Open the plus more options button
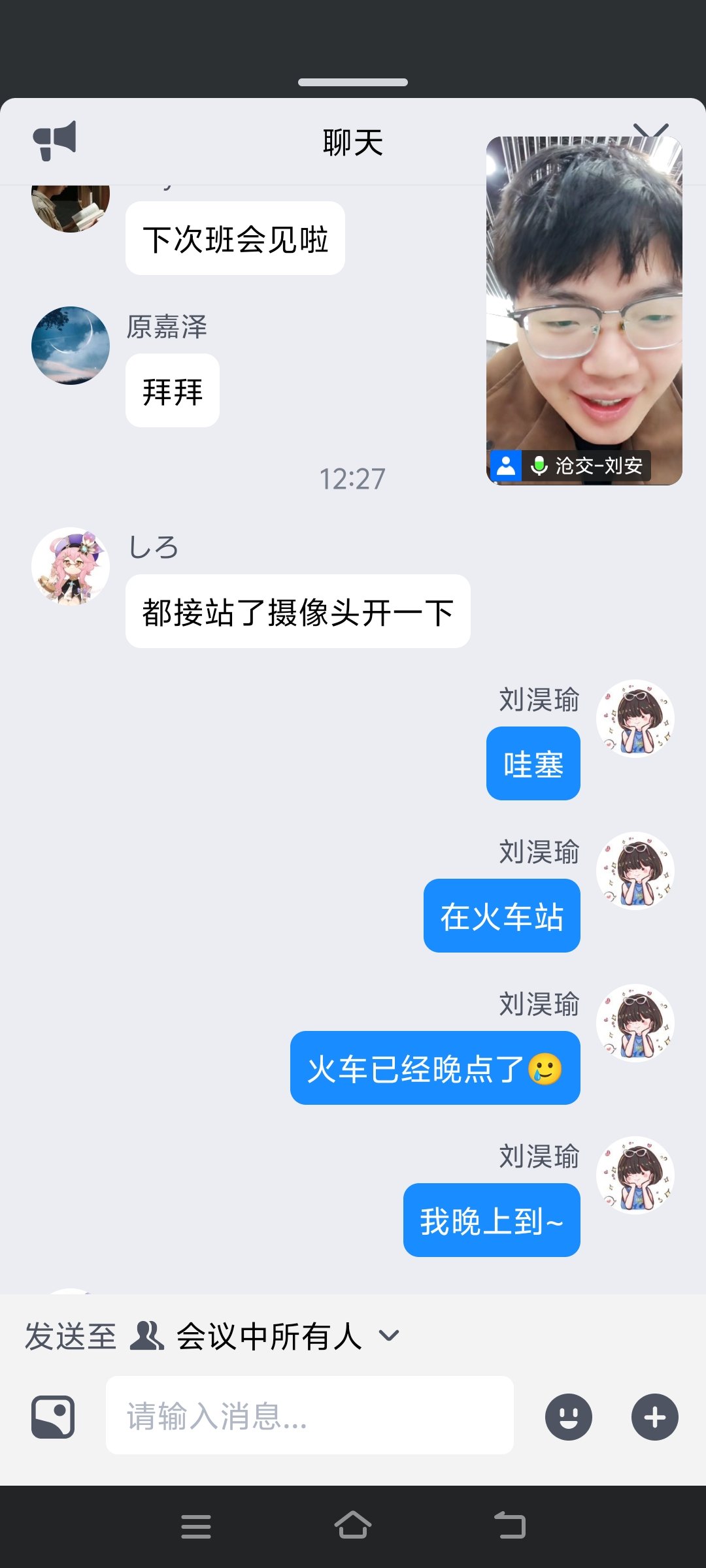This screenshot has width=706, height=1568. click(x=654, y=1417)
